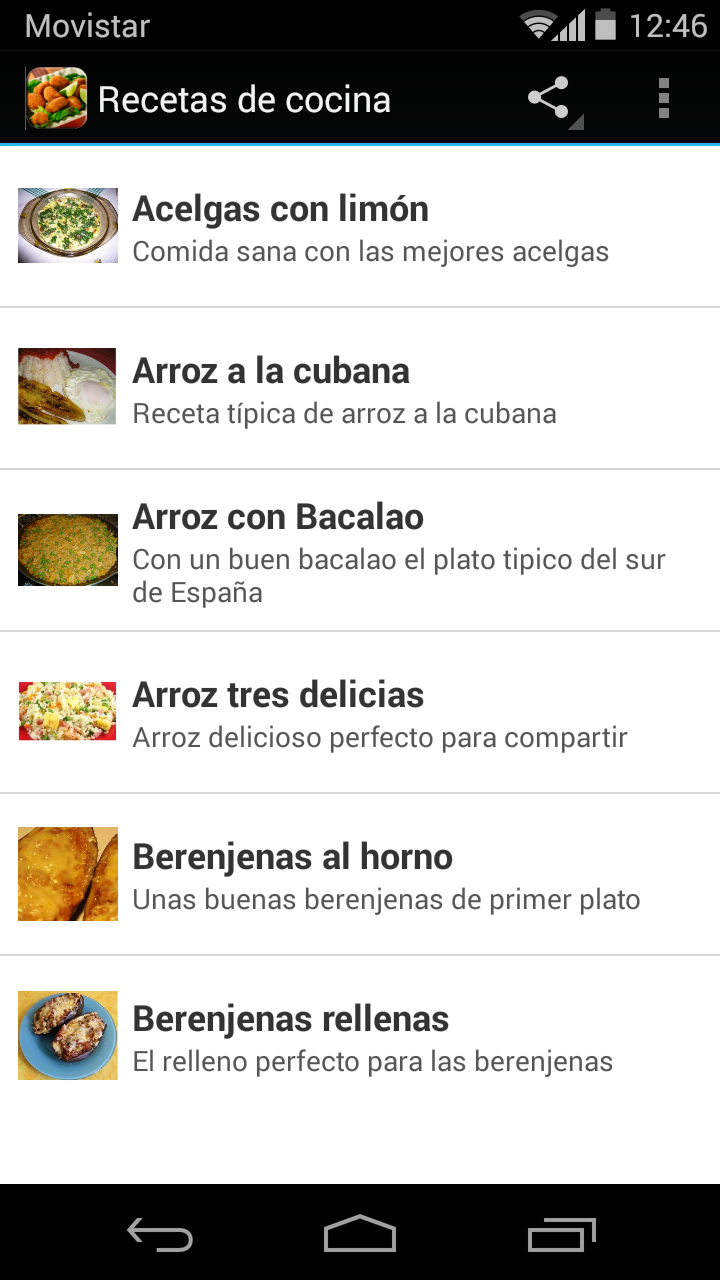This screenshot has width=720, height=1280.
Task: Tap the system home button
Action: pos(360,1235)
